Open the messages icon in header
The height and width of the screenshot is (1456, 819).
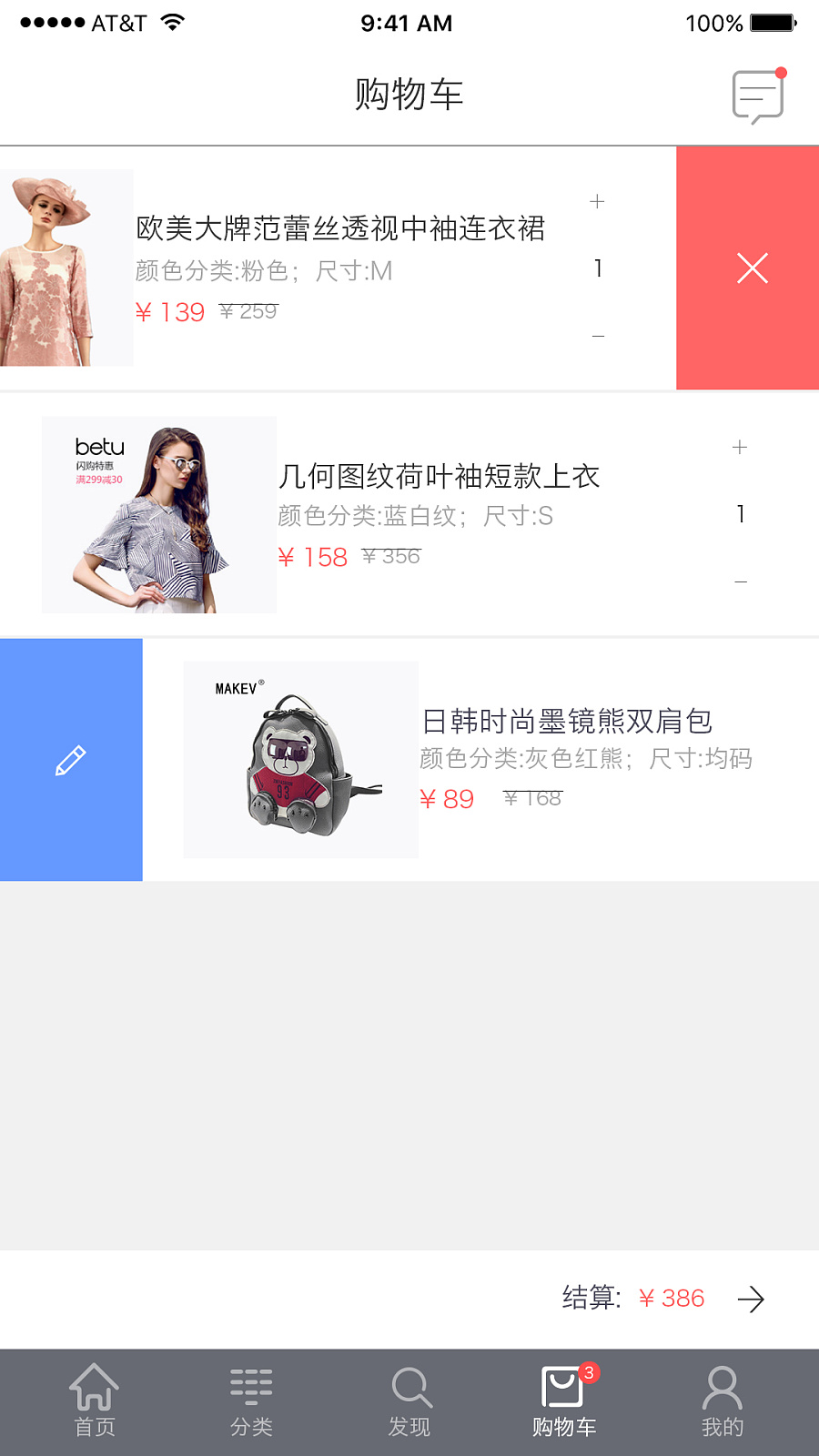point(758,96)
